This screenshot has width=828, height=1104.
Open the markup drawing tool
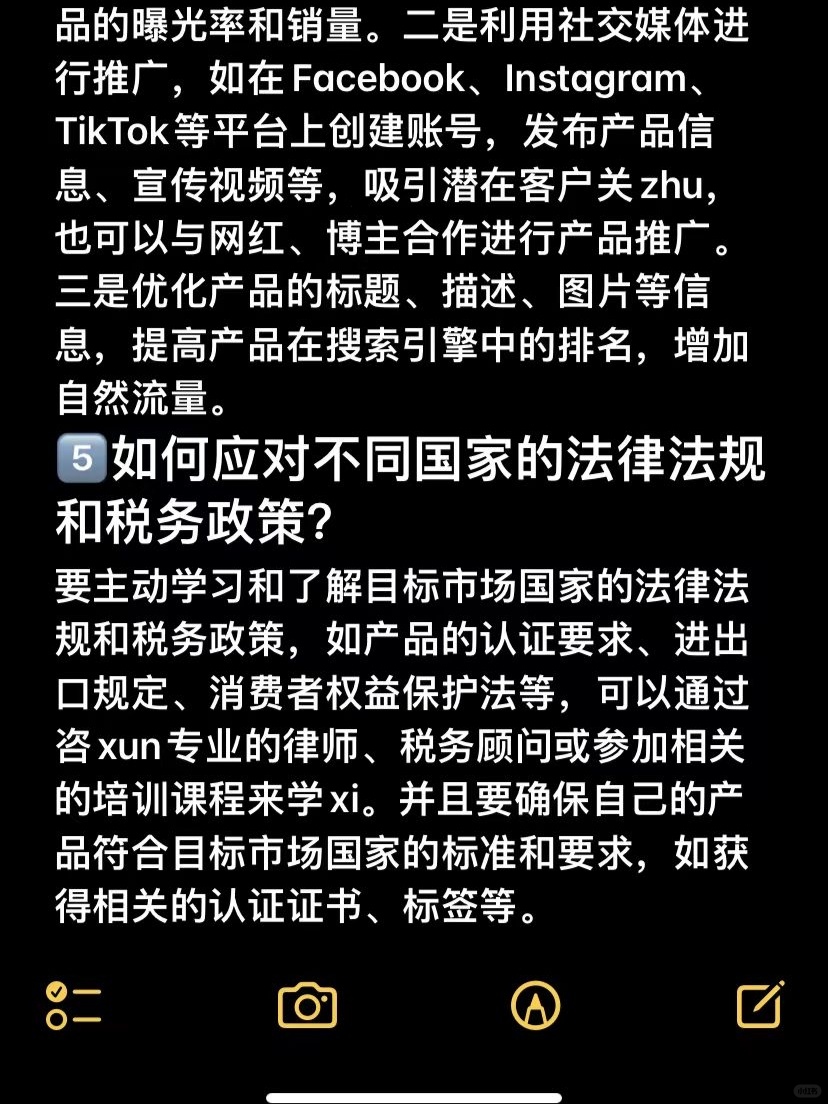point(535,1004)
